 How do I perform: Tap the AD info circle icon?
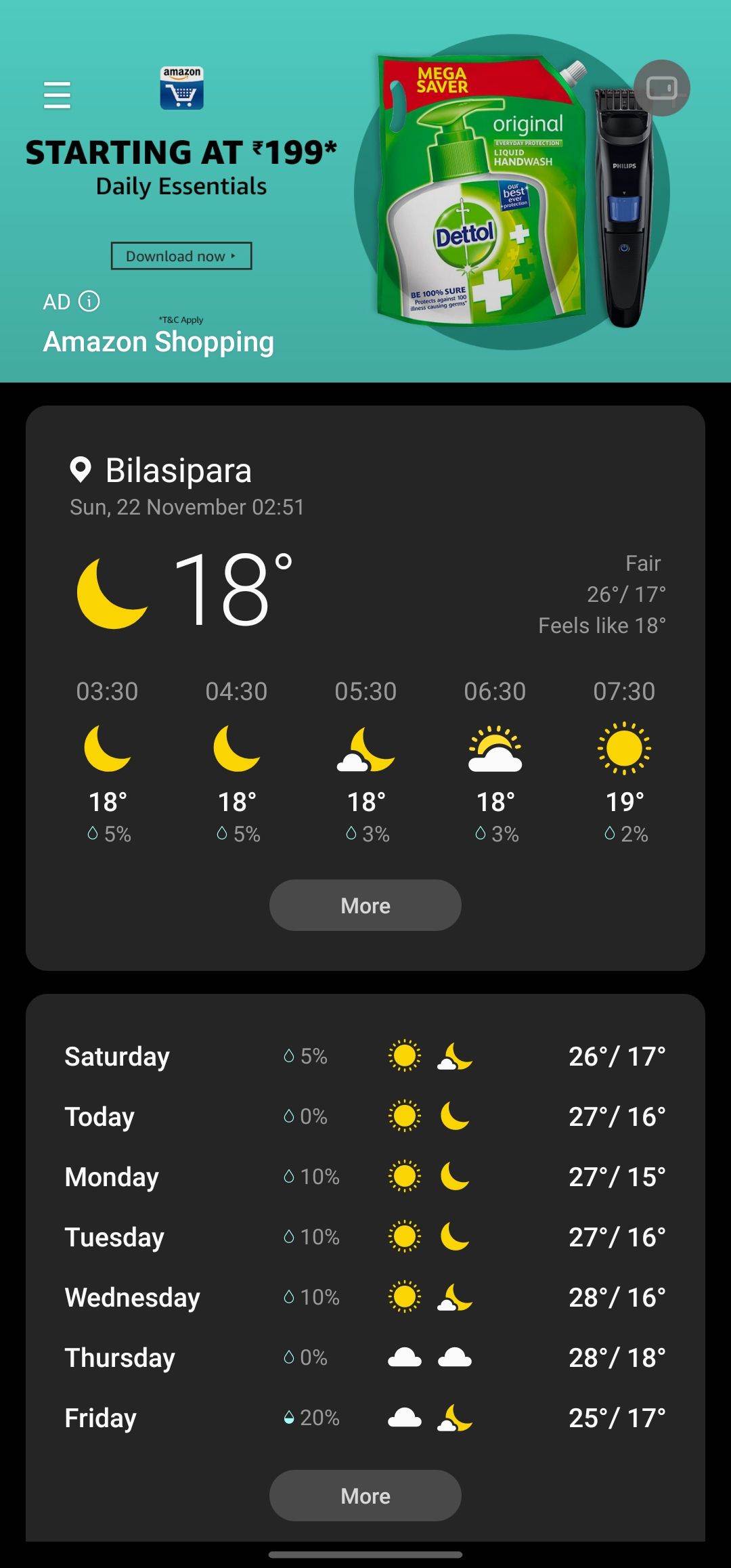tap(91, 301)
